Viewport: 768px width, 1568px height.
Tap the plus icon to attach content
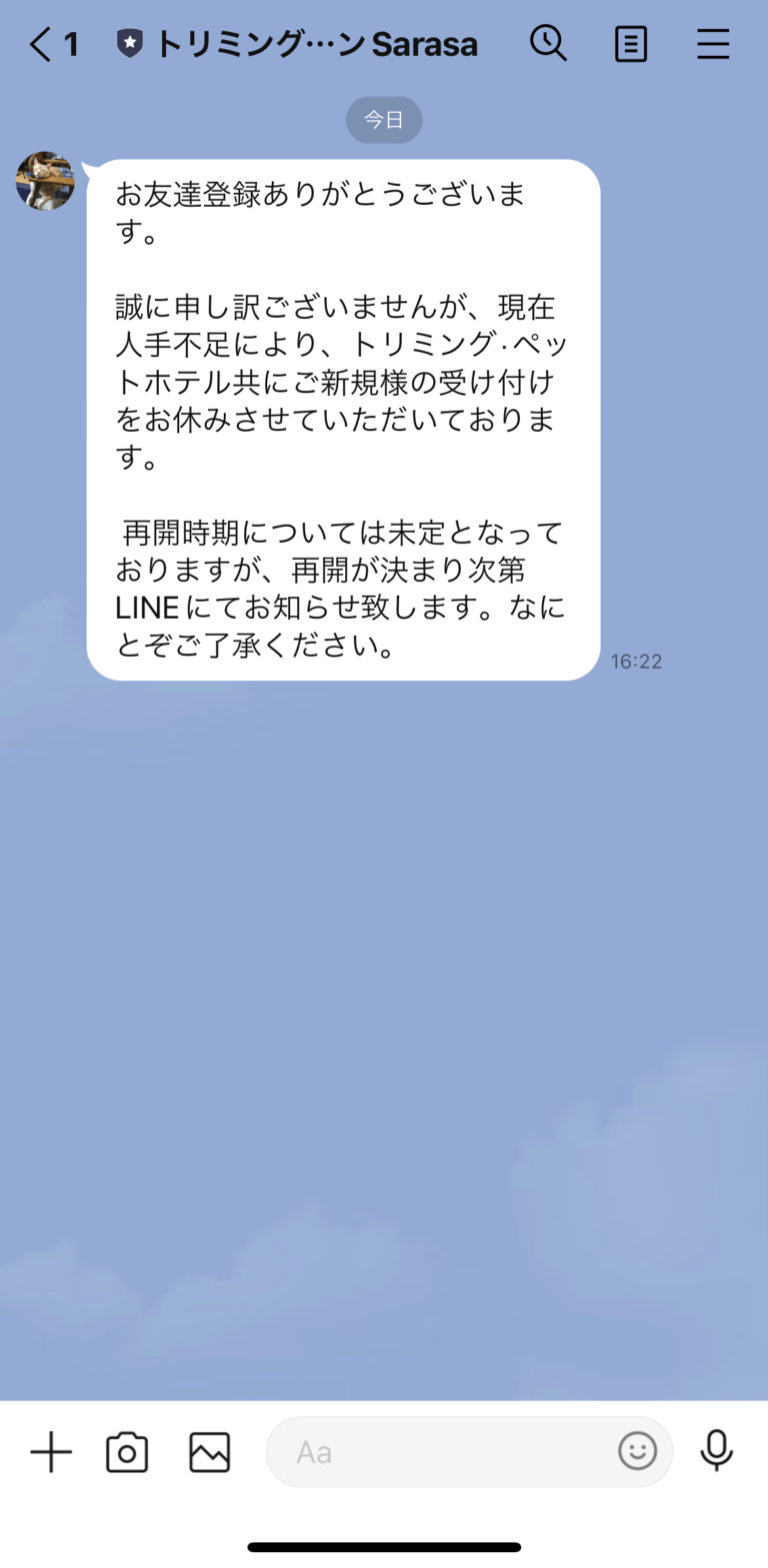[x=50, y=1452]
